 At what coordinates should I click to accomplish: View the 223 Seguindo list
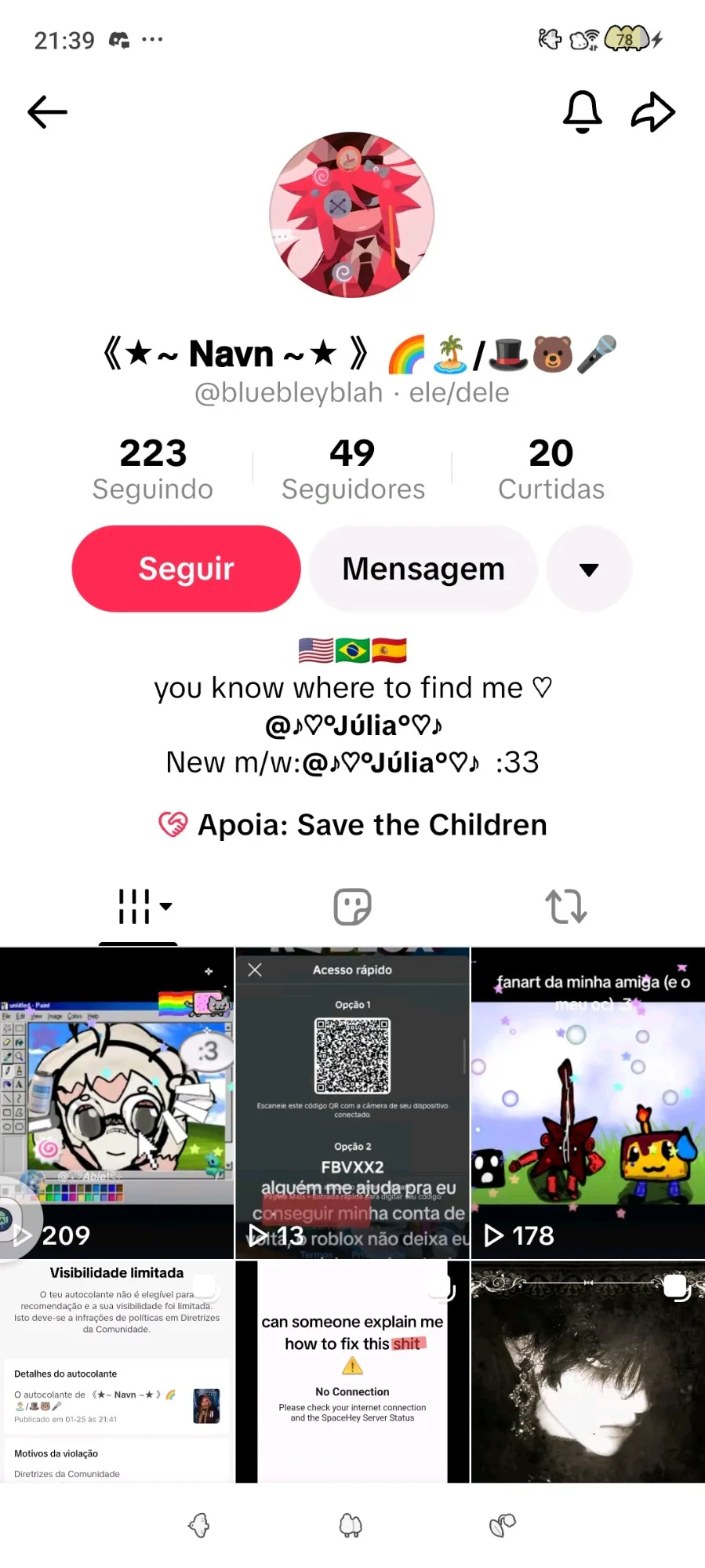pyautogui.click(x=153, y=469)
